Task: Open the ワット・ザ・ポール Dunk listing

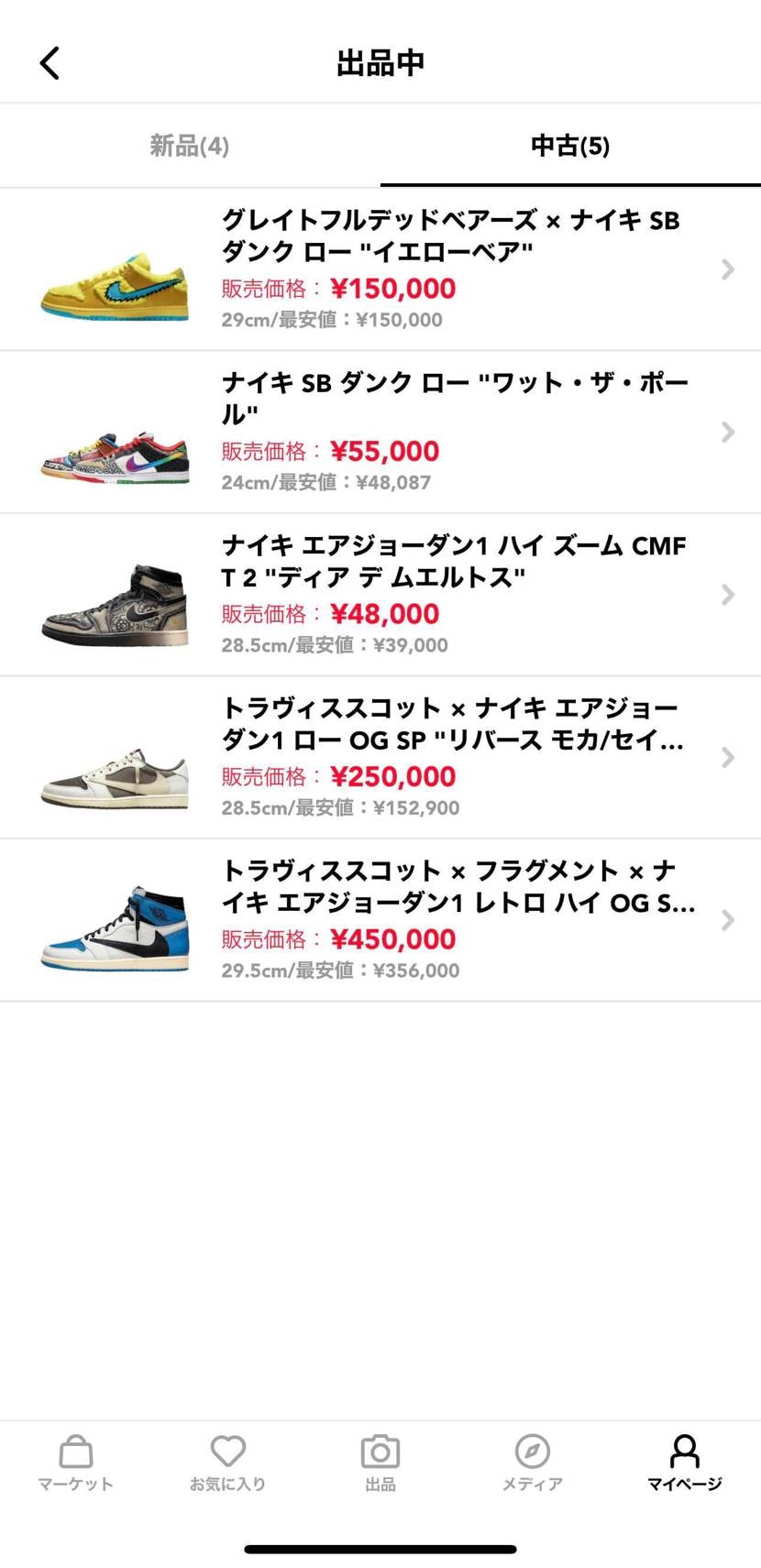Action: coord(380,432)
